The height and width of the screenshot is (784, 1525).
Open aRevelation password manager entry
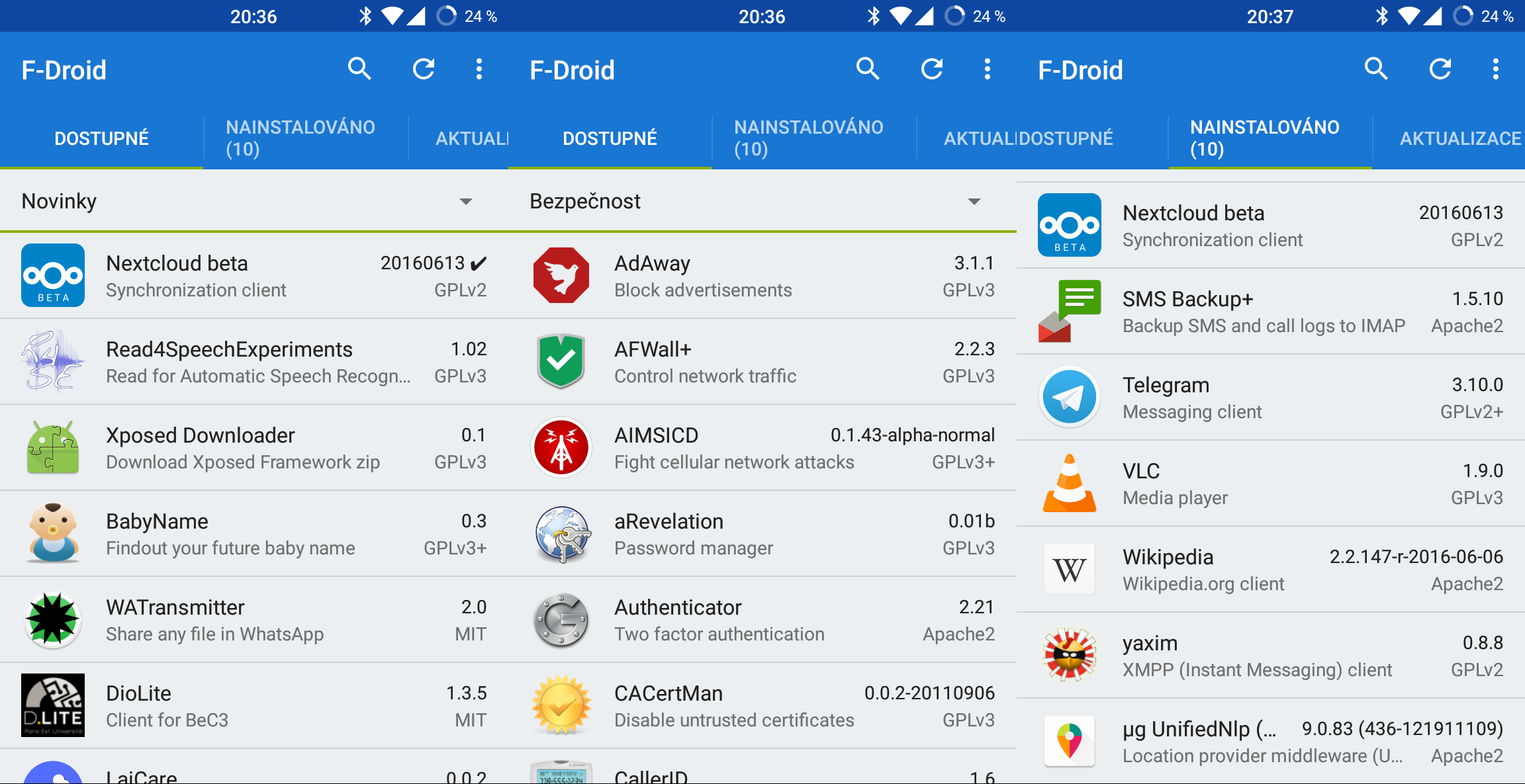click(762, 534)
